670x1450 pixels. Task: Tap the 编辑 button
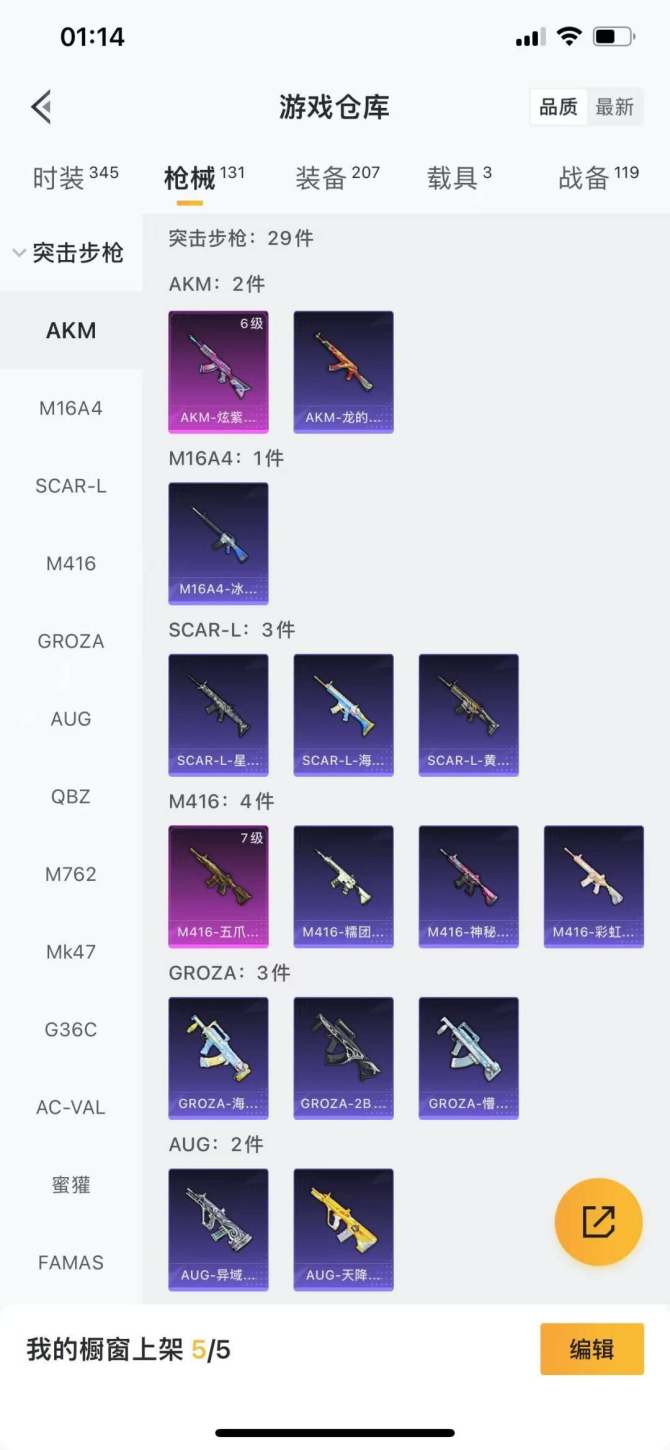592,1349
